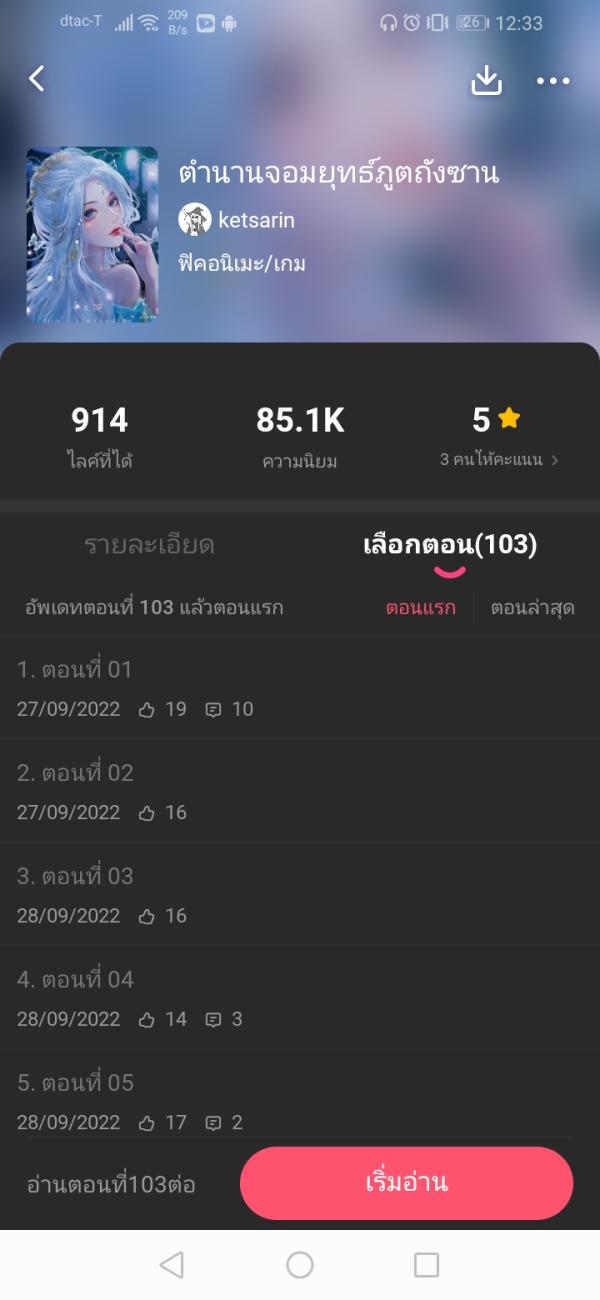Select the เลือกตอน(103) tab
This screenshot has height=1300, width=600.
(x=450, y=545)
